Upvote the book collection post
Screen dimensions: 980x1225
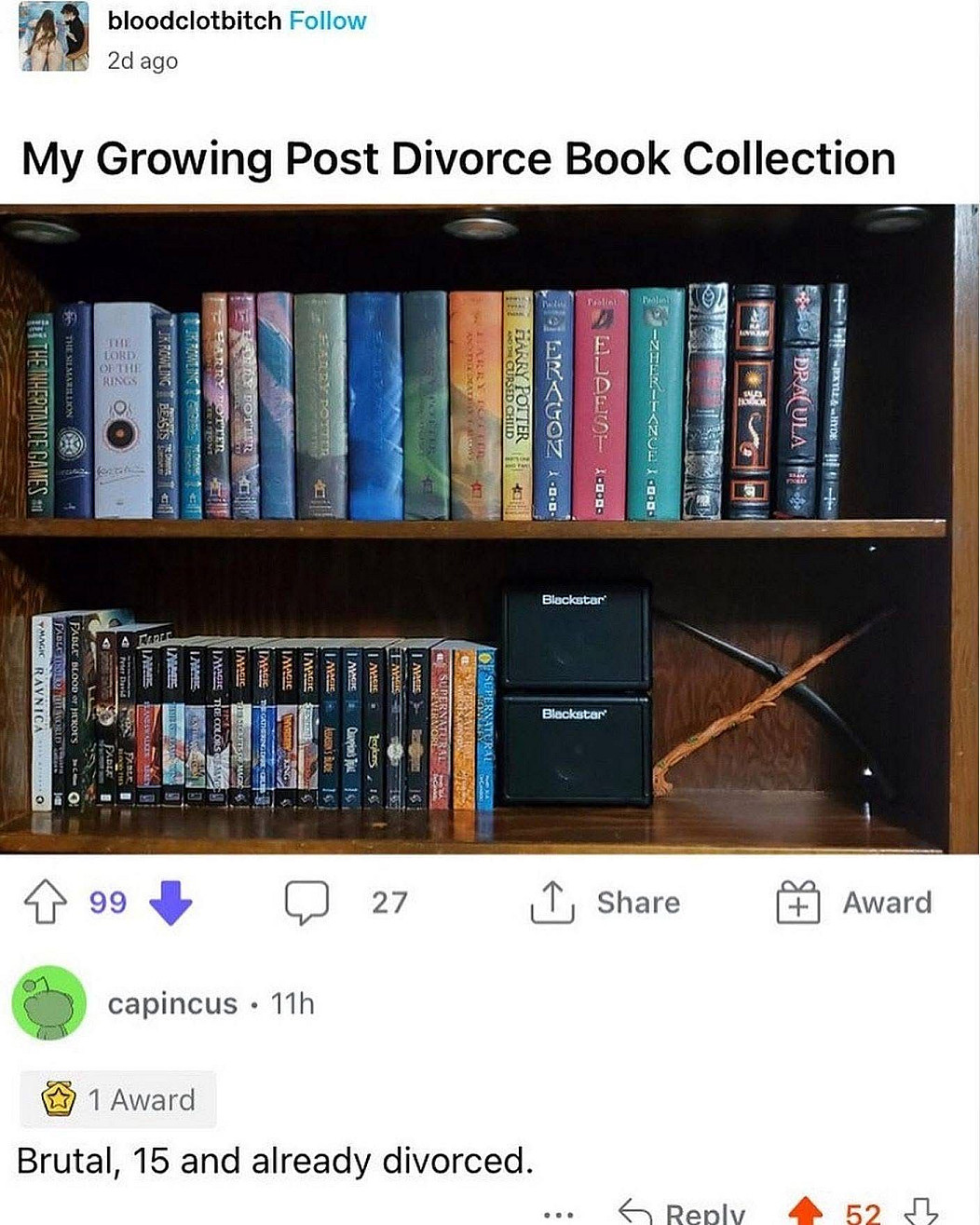pyautogui.click(x=45, y=903)
